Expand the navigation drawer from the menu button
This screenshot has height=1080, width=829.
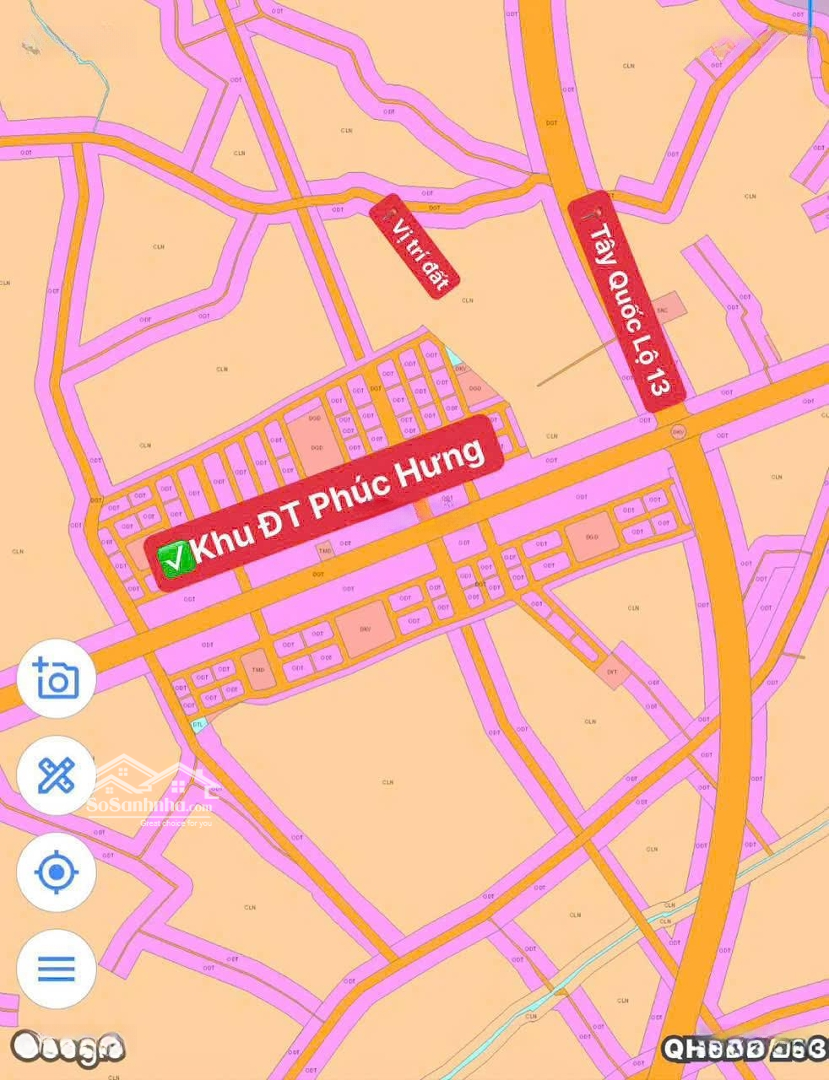click(x=55, y=968)
